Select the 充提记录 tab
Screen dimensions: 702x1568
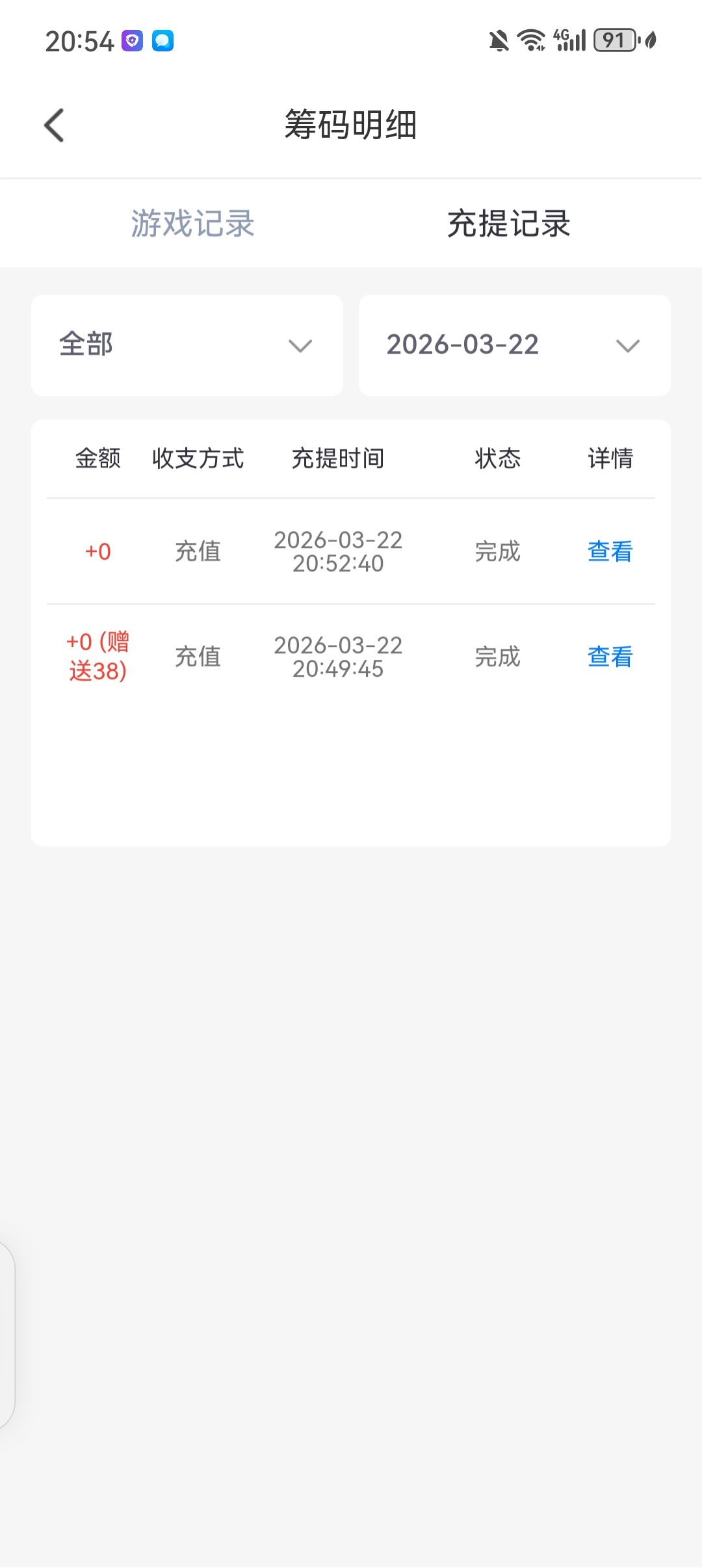click(x=508, y=224)
